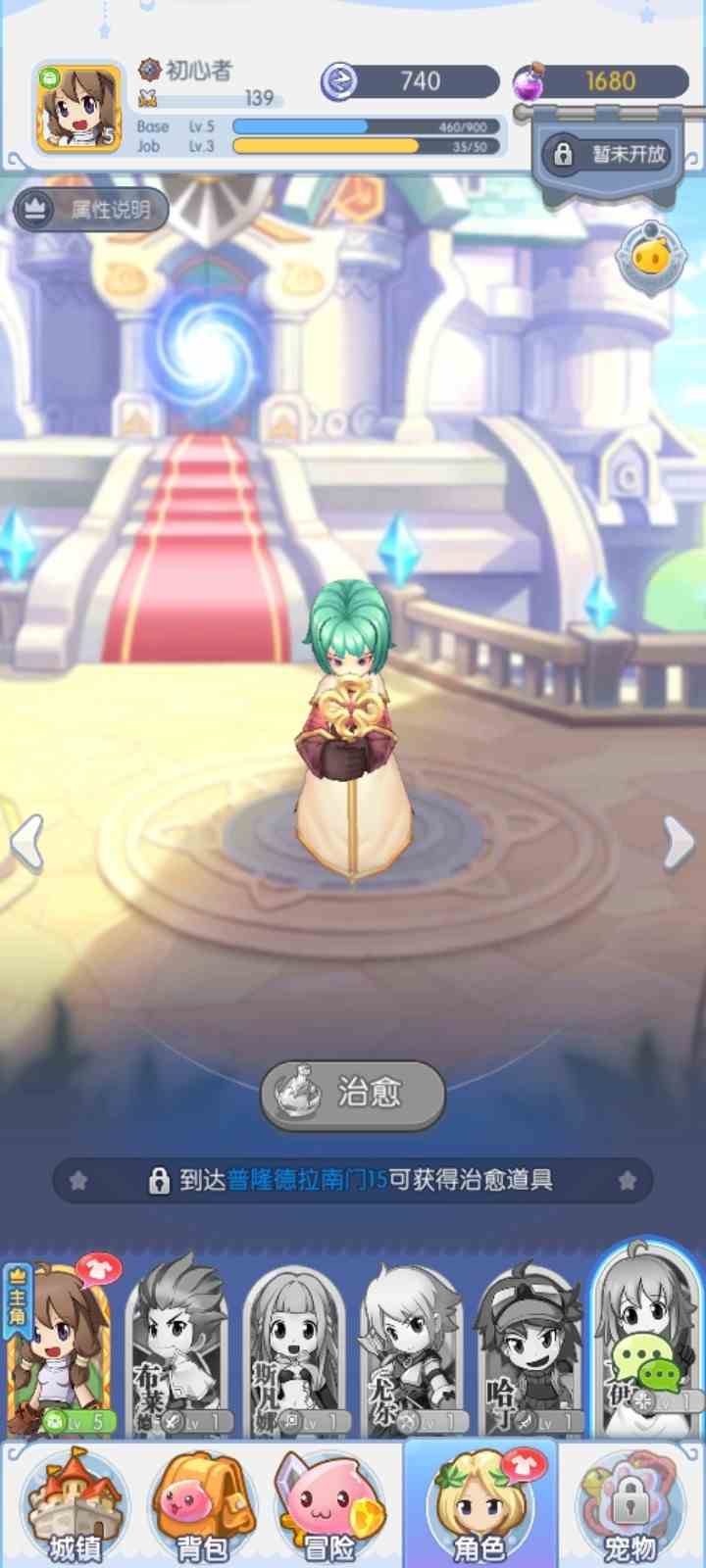Image resolution: width=706 pixels, height=1568 pixels.
Task: Tap the purple potion currency 1680
Action: (x=600, y=81)
